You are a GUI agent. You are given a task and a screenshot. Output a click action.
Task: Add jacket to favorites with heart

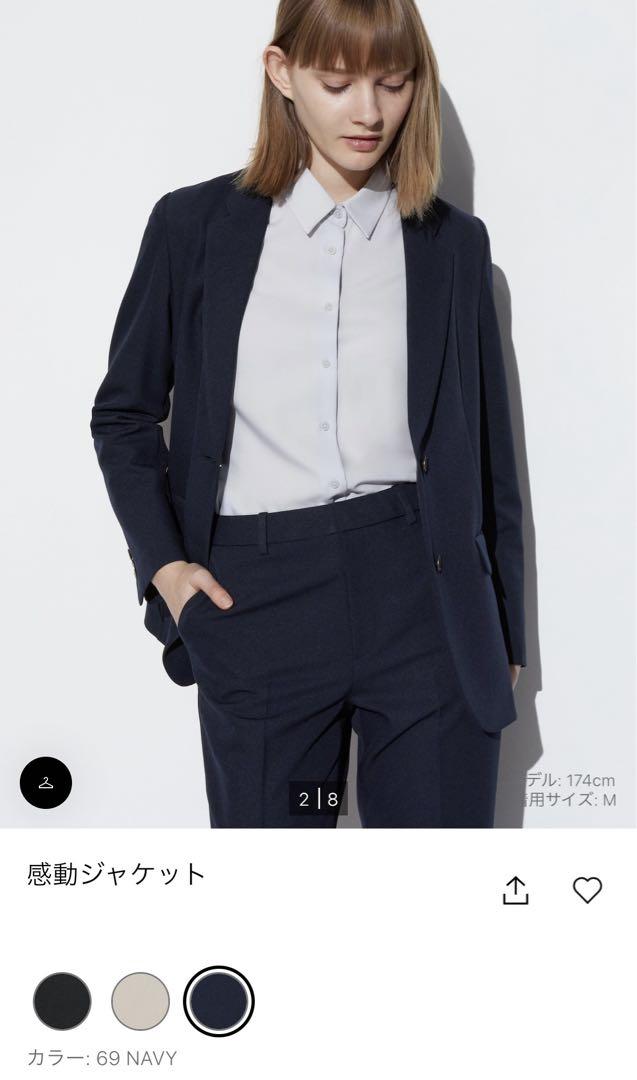(587, 890)
